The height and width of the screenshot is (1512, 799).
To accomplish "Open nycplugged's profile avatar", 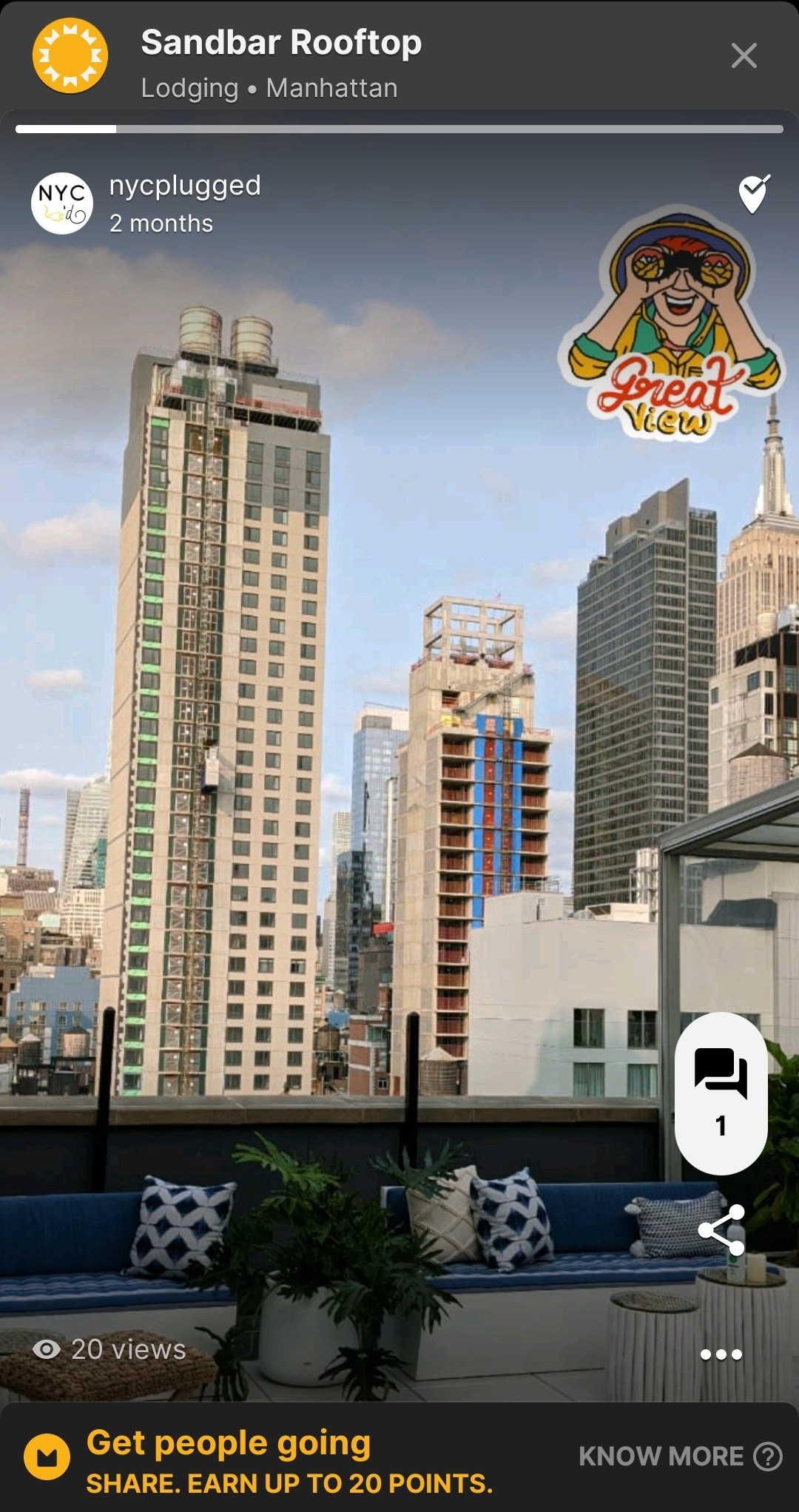I will (62, 203).
